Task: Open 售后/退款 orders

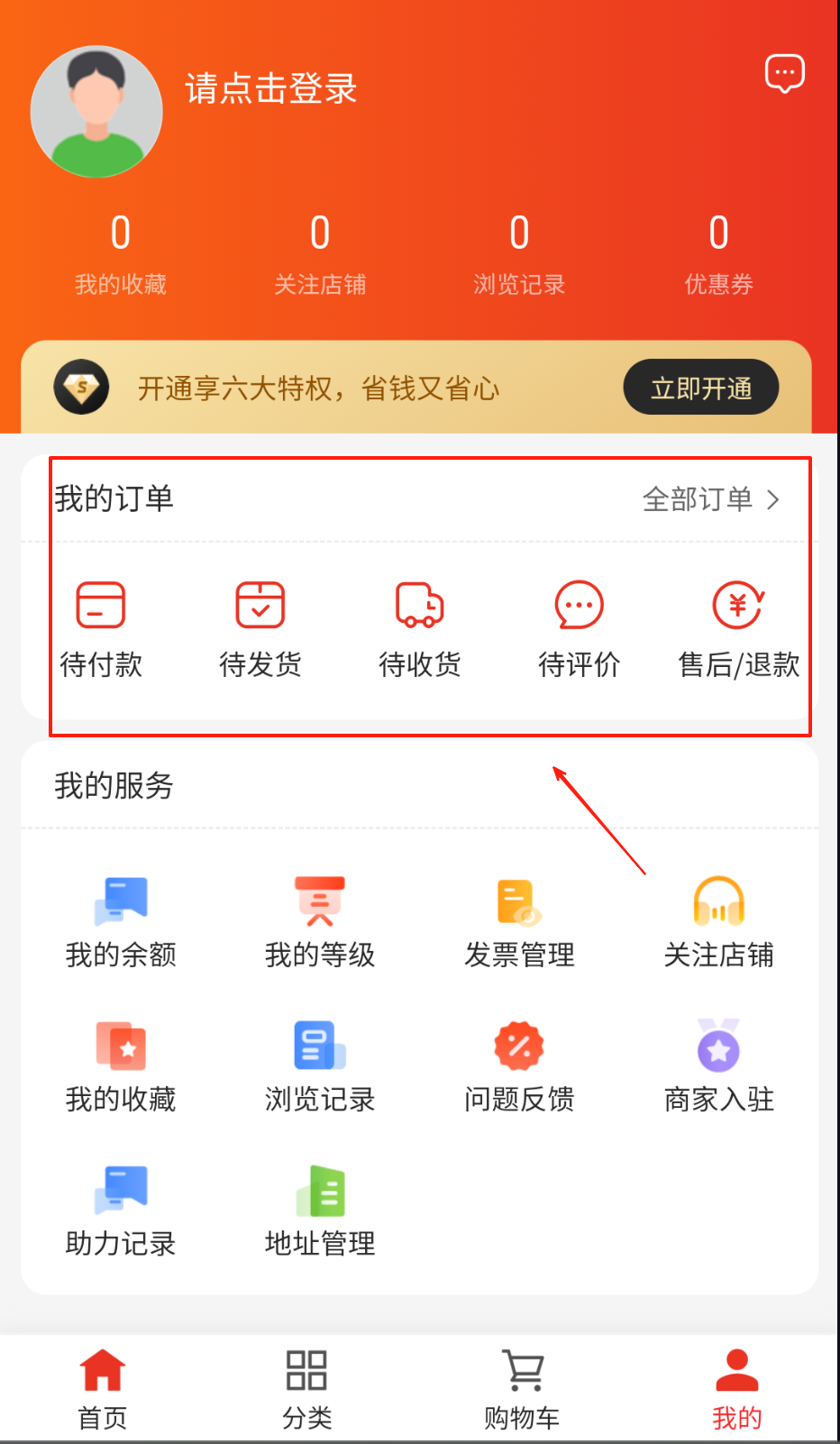Action: coord(738,627)
